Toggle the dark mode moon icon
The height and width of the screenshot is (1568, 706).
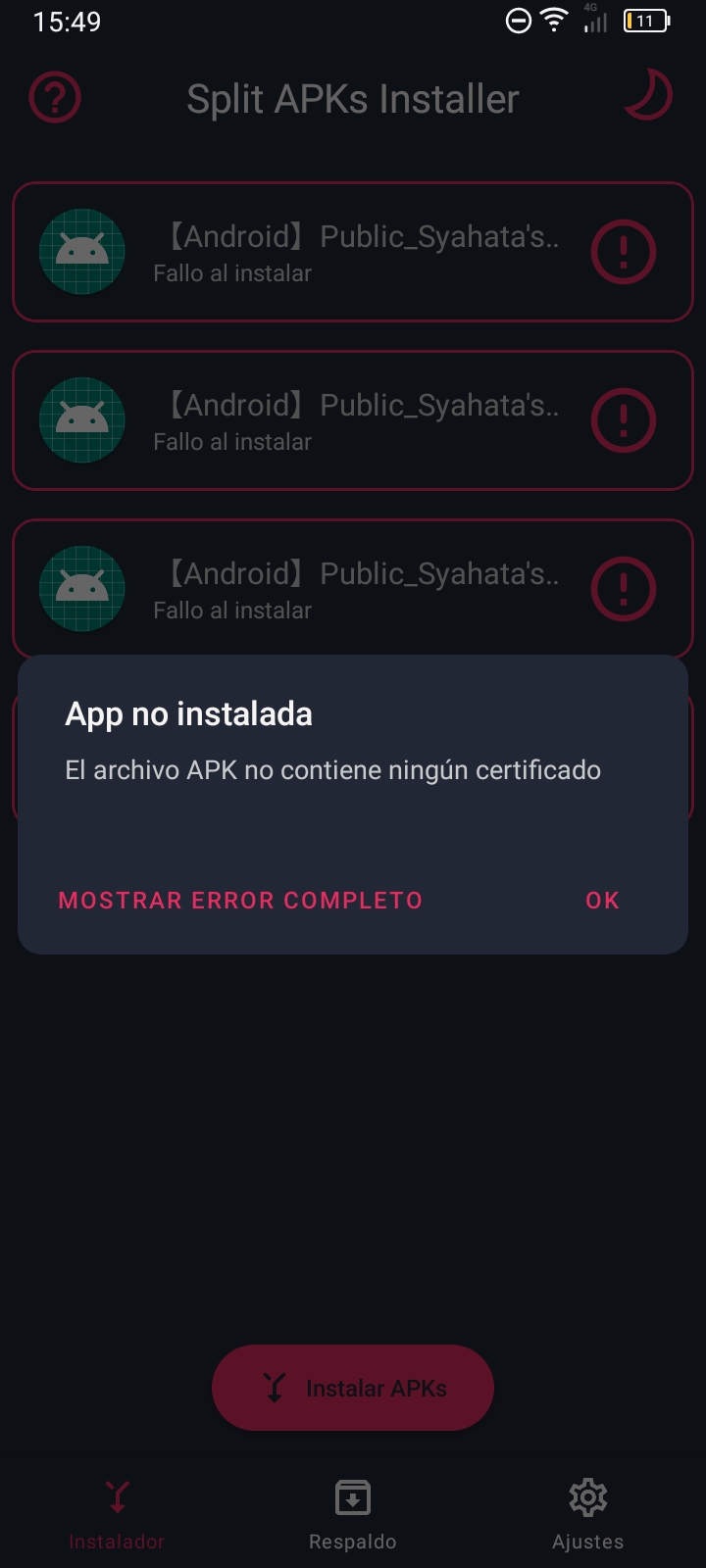coord(648,97)
